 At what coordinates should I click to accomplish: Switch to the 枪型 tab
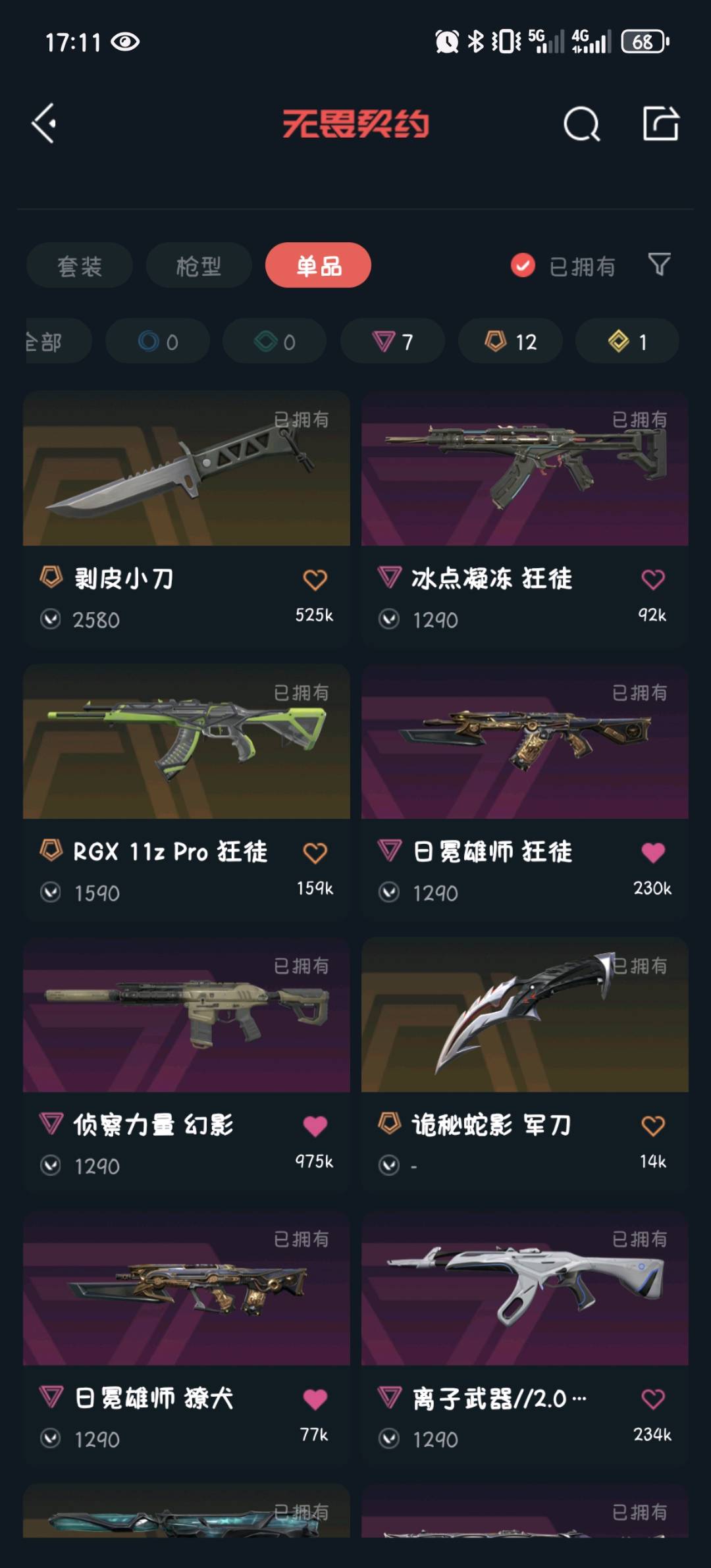point(198,266)
